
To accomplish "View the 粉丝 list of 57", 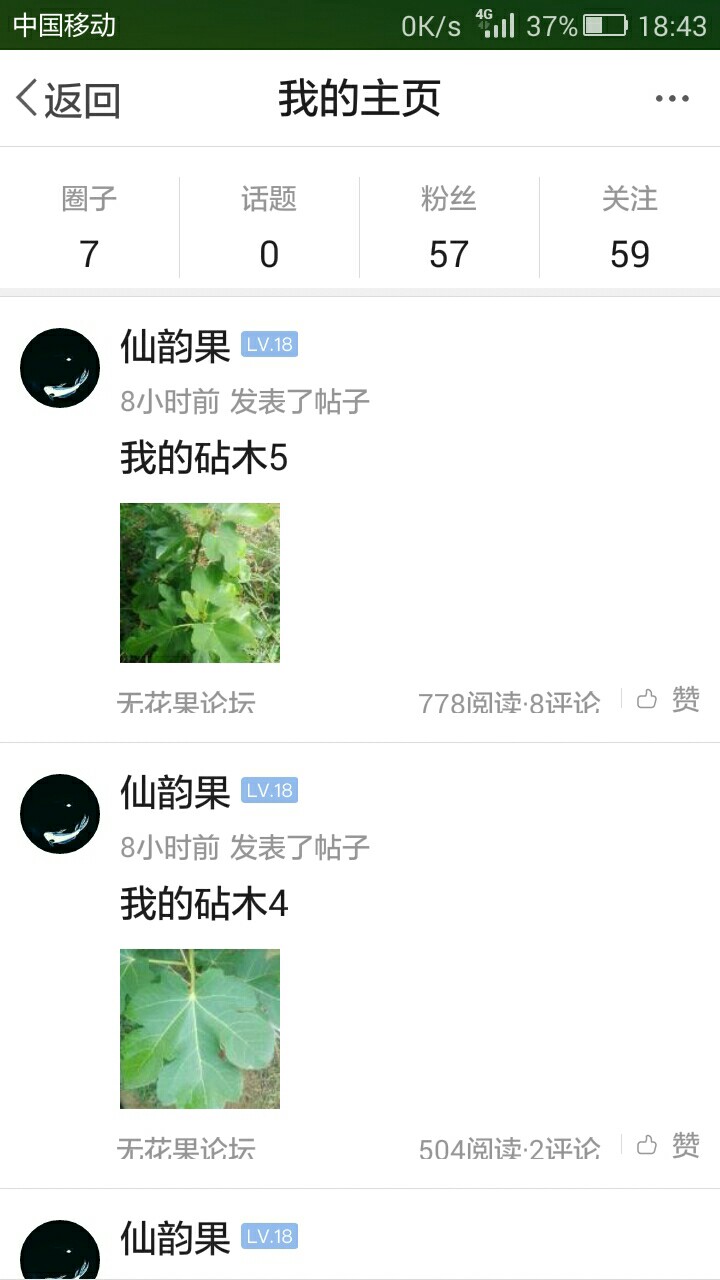I will (x=449, y=227).
